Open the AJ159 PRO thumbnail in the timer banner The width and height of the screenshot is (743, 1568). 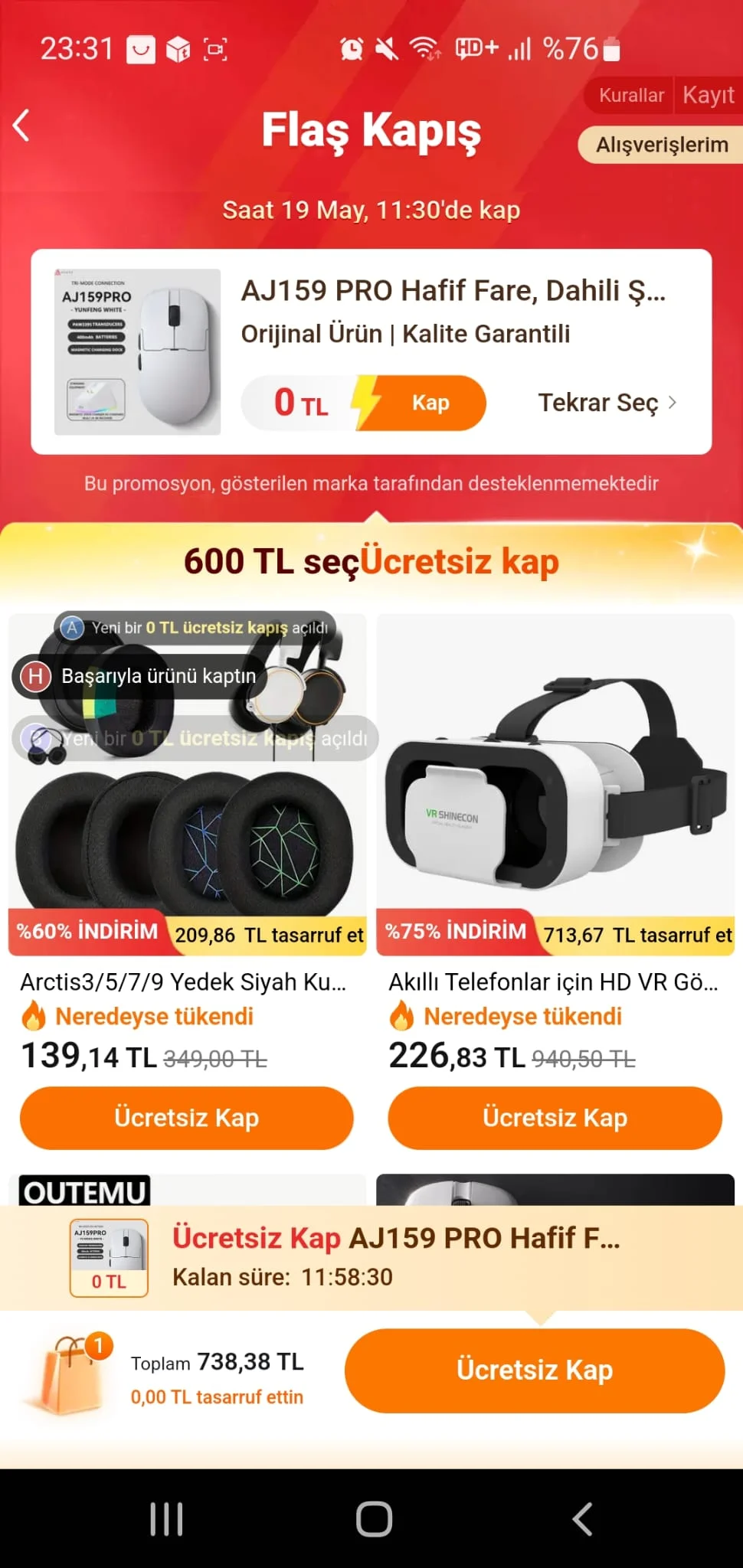109,1257
